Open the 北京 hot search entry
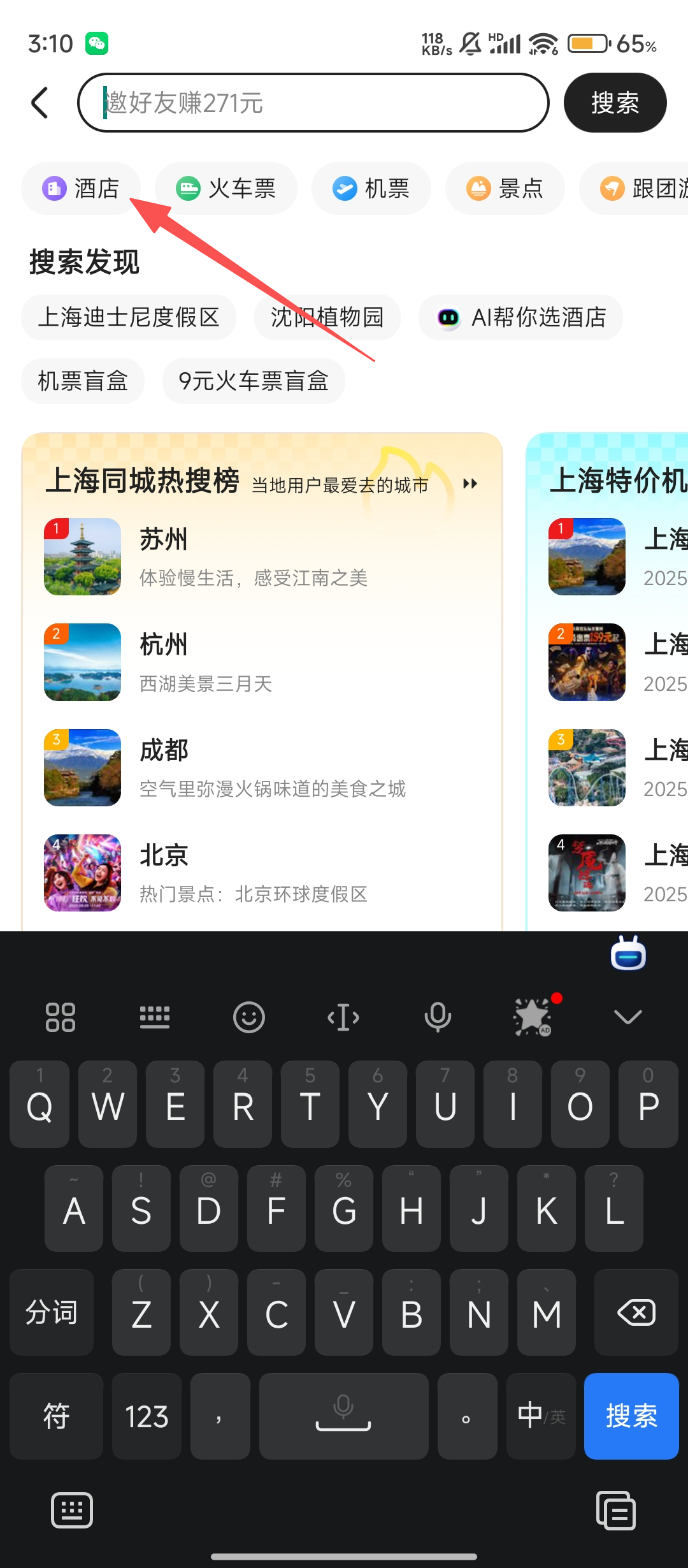 point(255,873)
